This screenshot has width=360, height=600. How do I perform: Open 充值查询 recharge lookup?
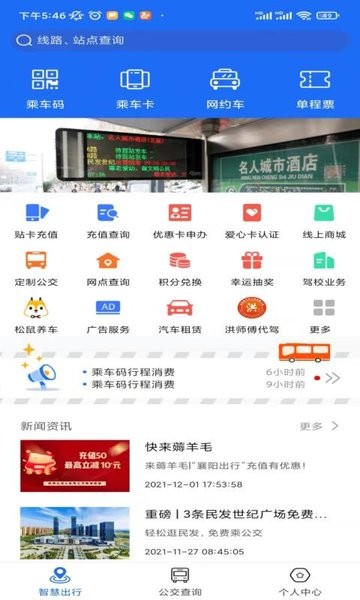108,221
